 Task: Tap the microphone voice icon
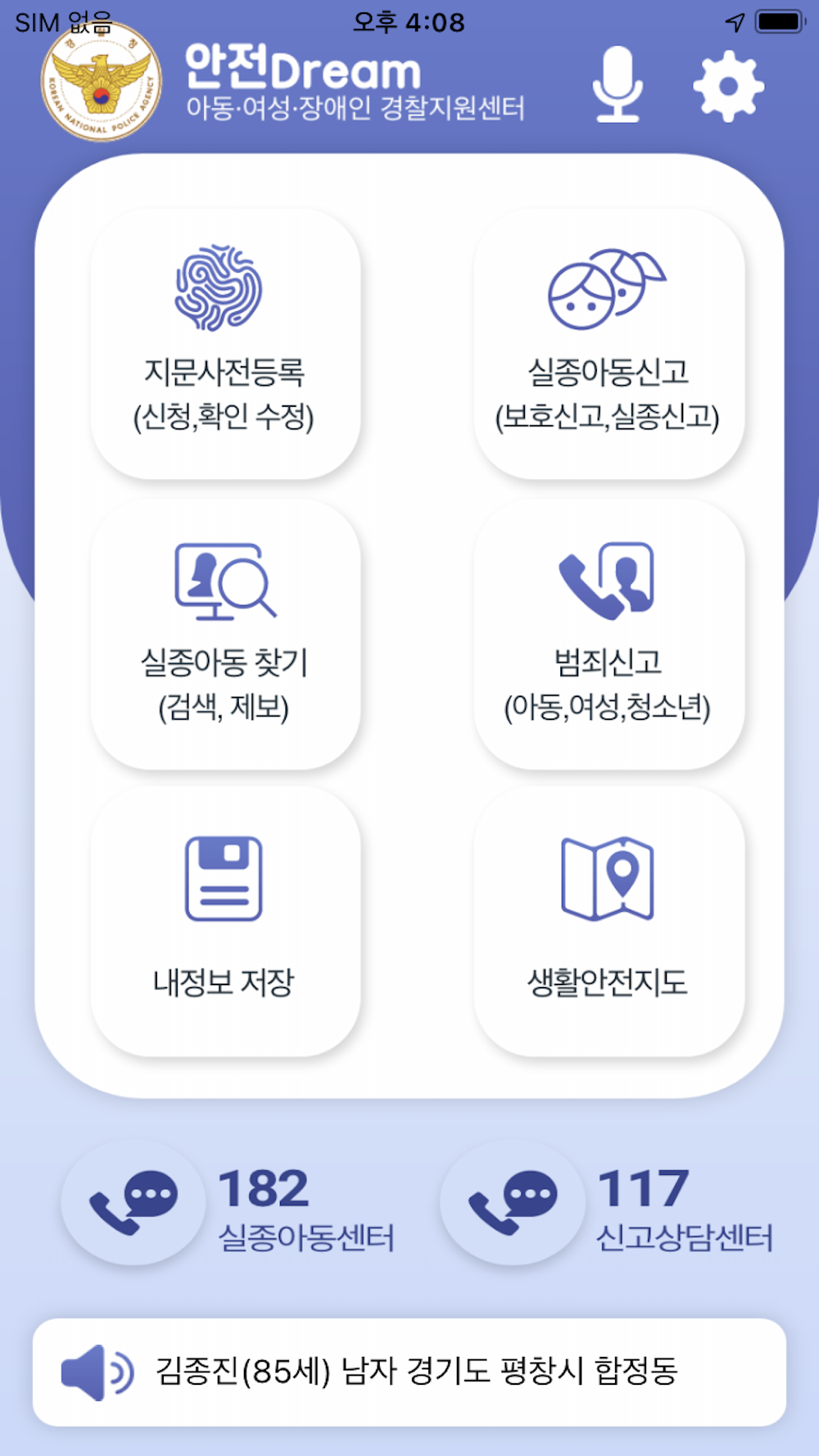click(618, 84)
